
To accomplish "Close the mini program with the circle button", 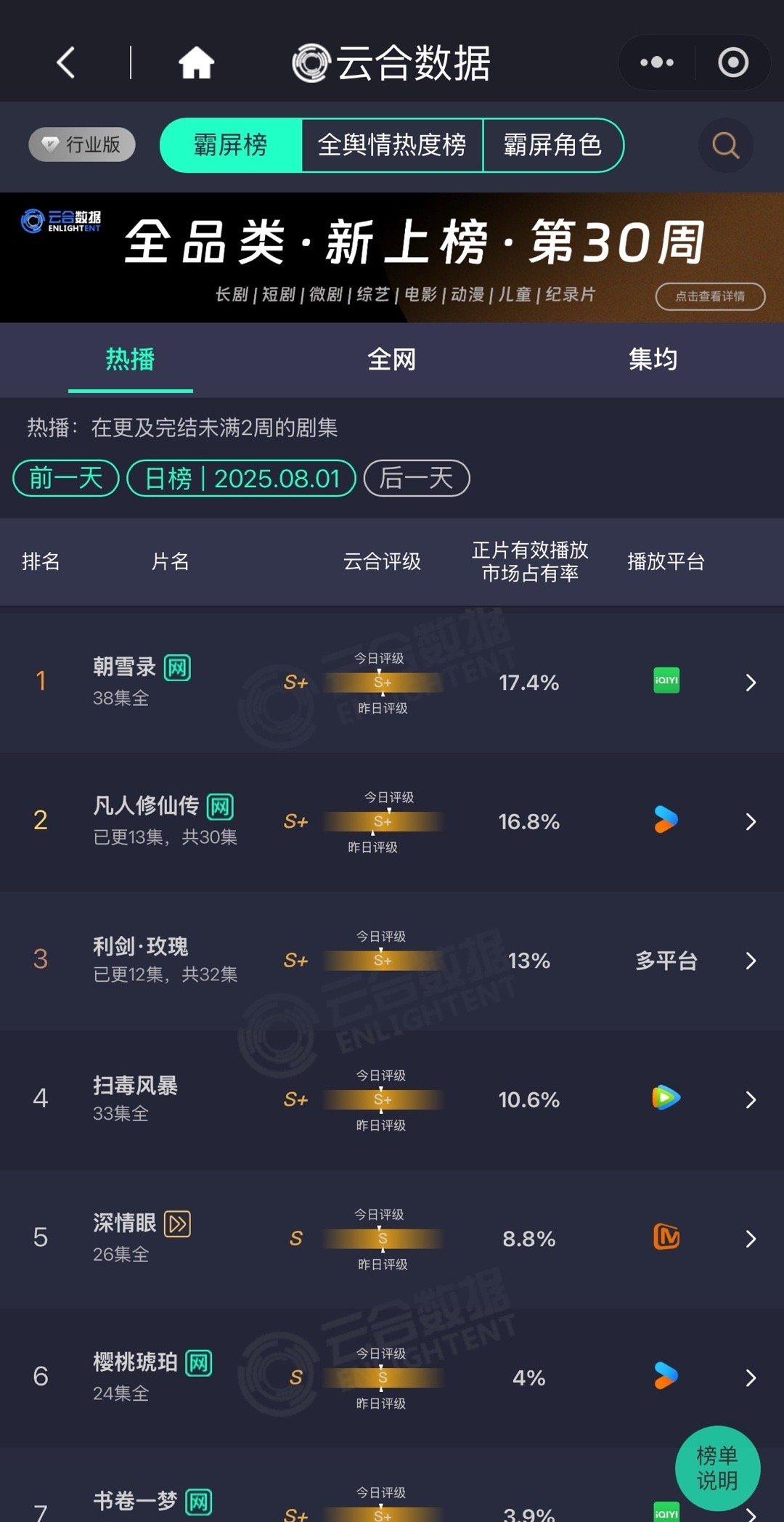I will pyautogui.click(x=732, y=62).
